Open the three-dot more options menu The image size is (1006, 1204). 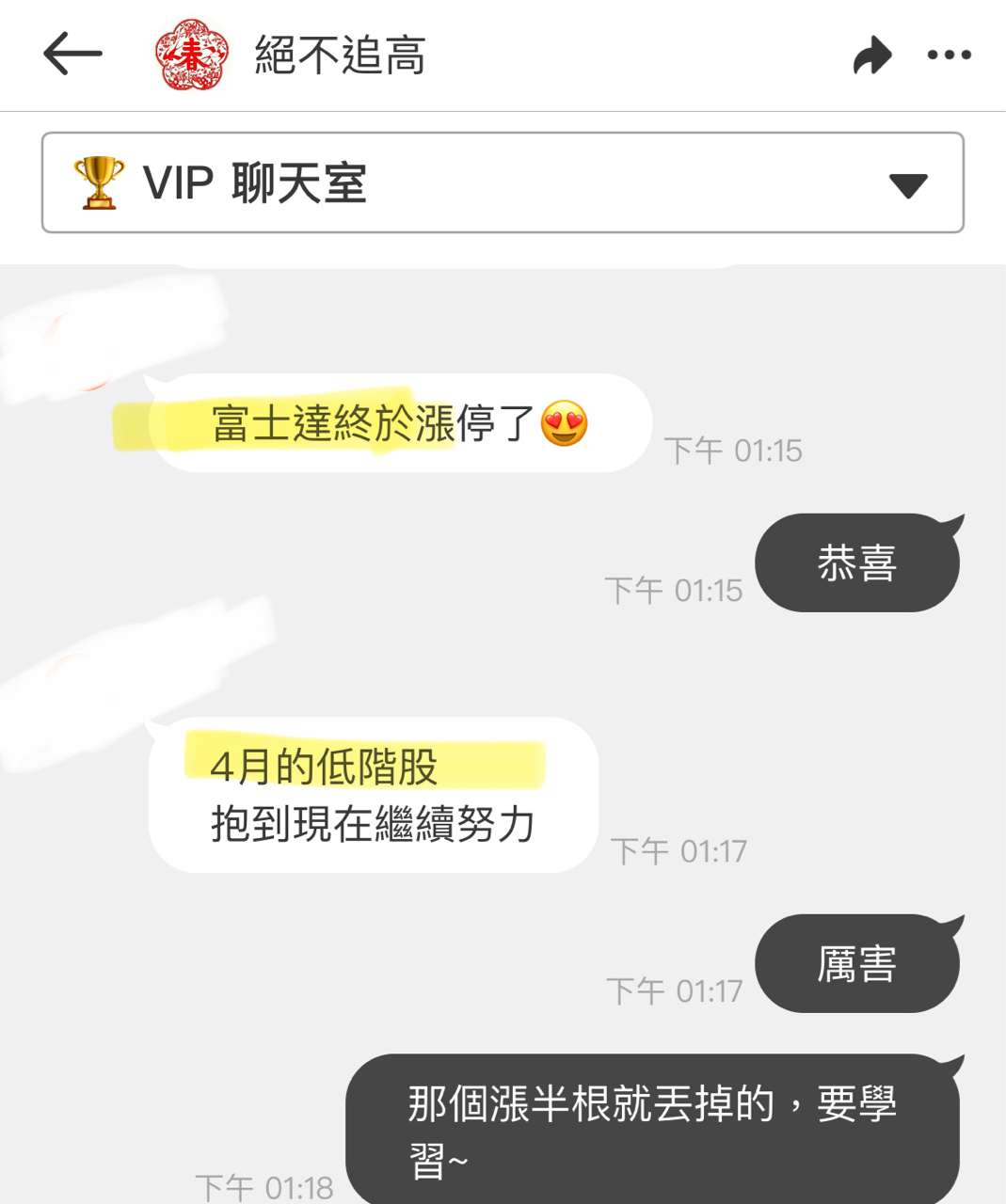949,54
